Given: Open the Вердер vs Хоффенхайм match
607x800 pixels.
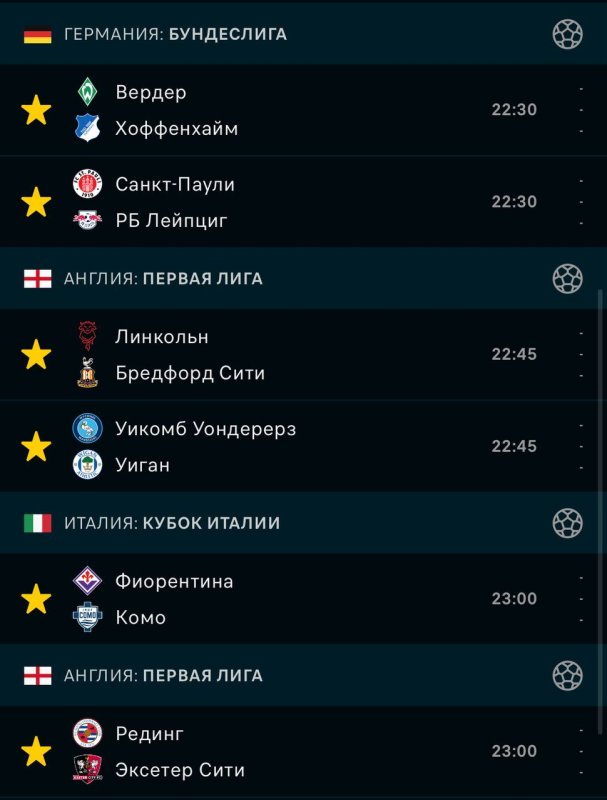Looking at the screenshot, I should pos(300,110).
